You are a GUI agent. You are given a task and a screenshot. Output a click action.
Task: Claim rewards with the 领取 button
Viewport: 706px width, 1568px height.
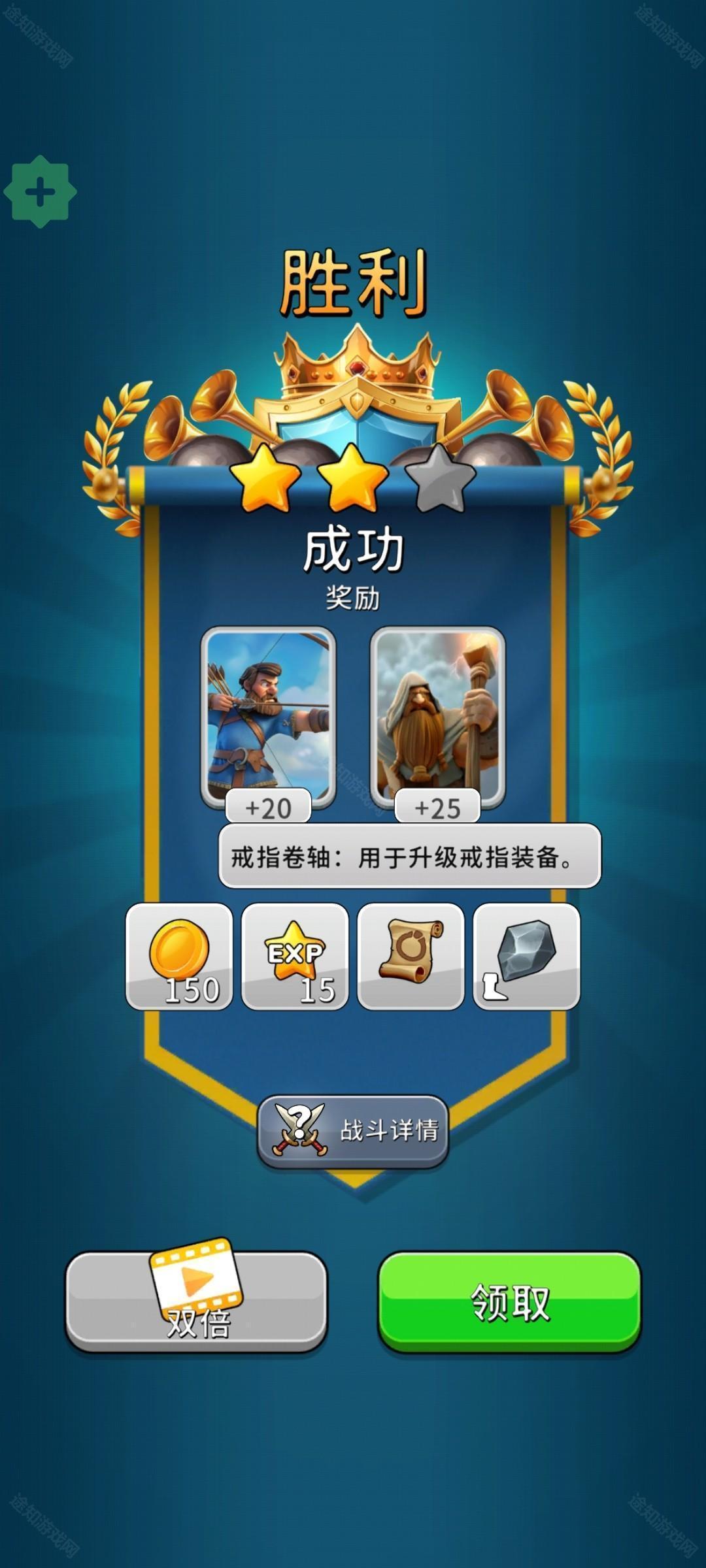click(509, 1301)
